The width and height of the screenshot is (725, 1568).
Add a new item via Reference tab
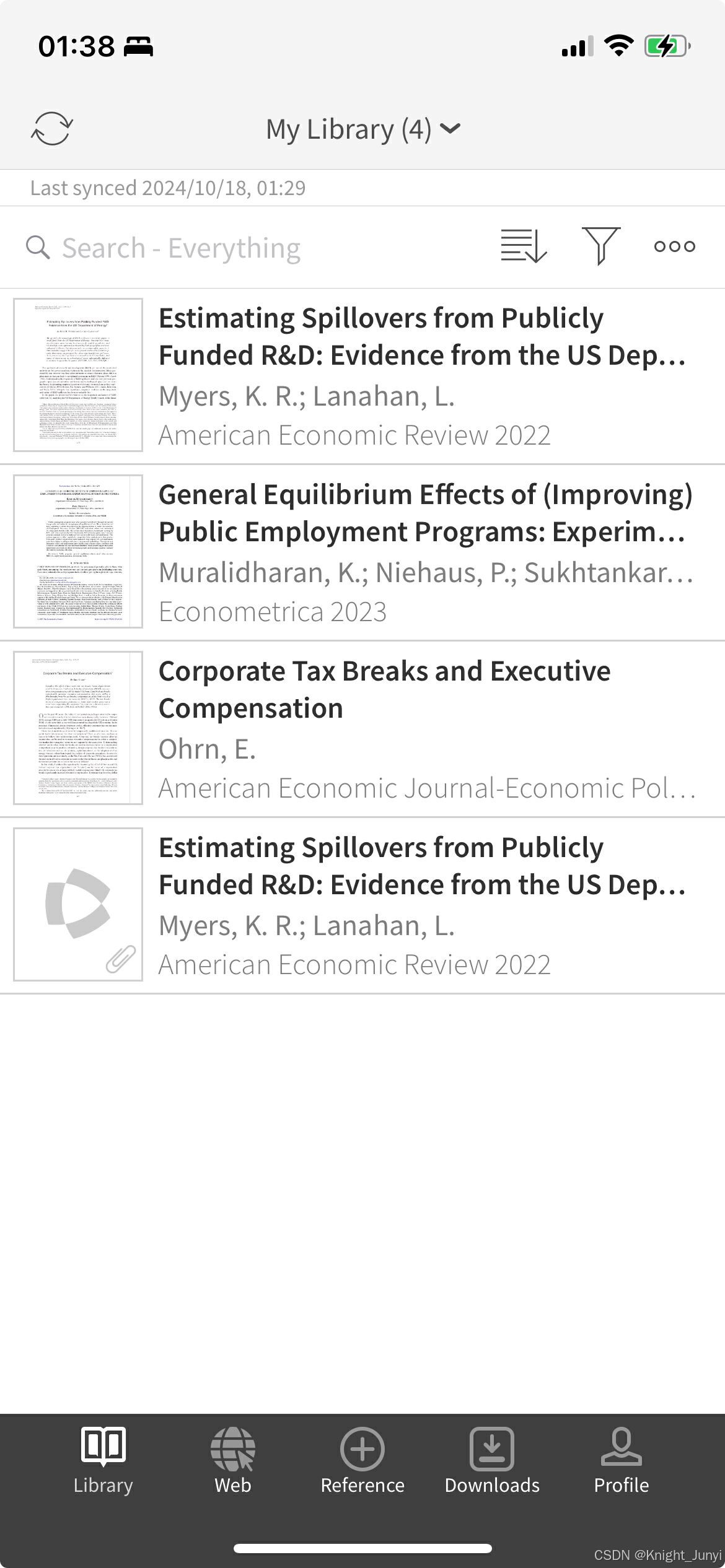pyautogui.click(x=362, y=1460)
